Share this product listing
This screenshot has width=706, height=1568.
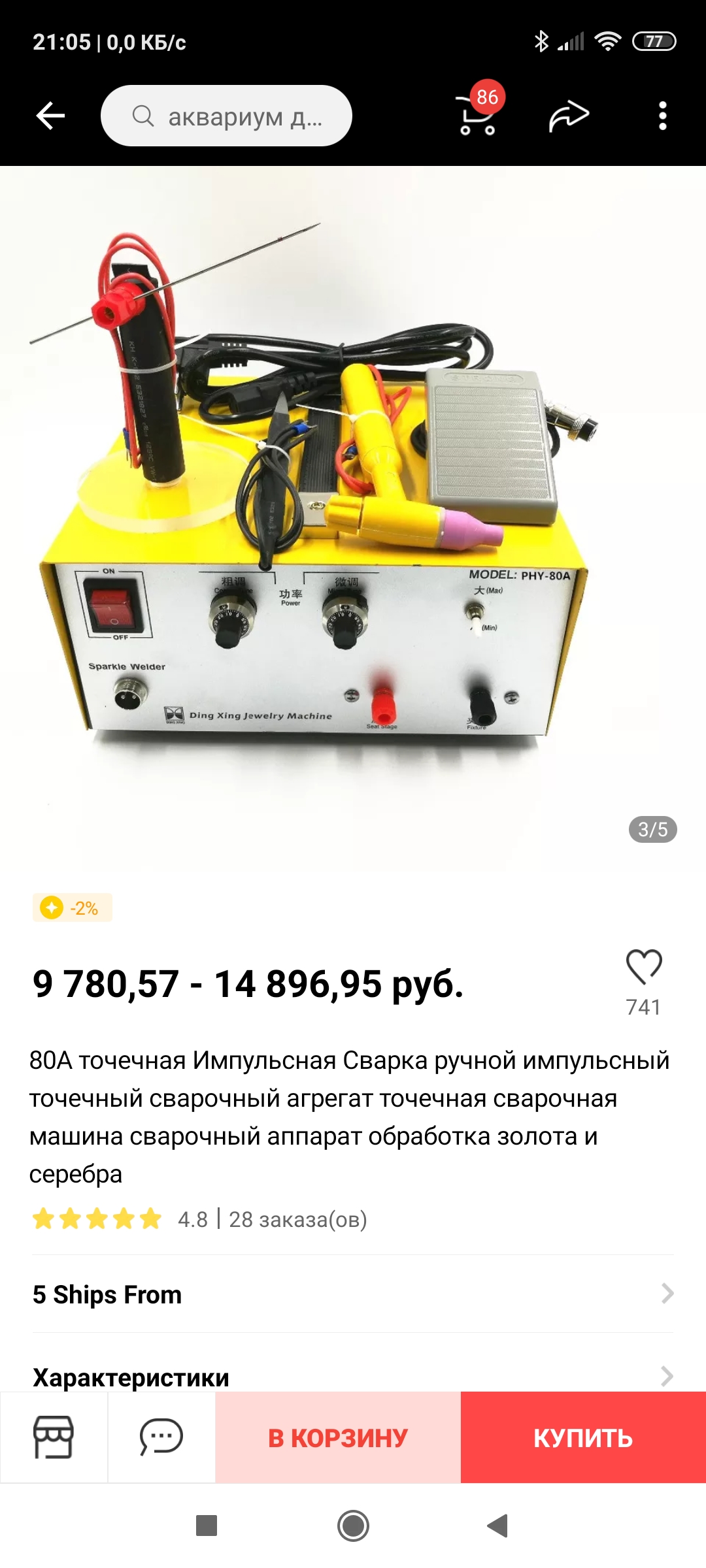[569, 116]
